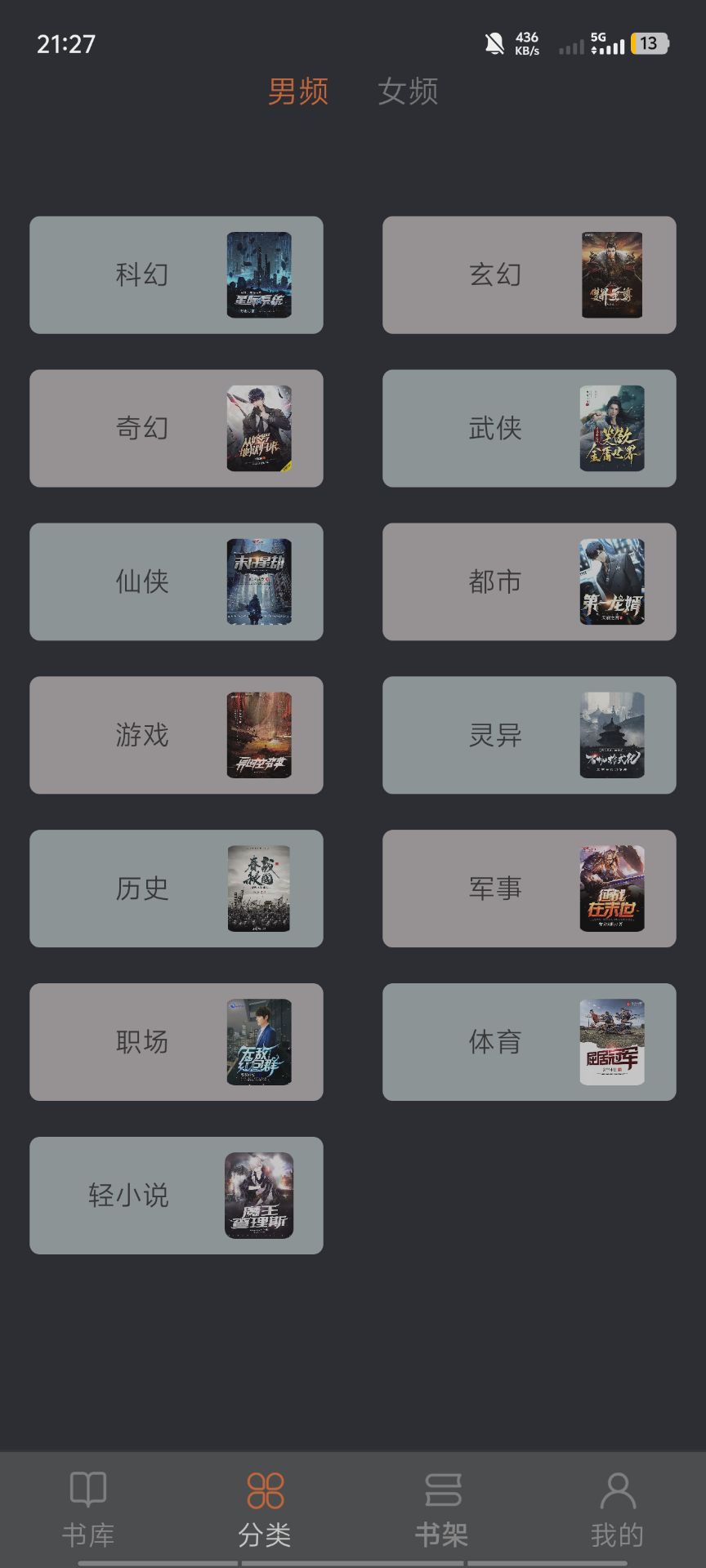Browse the 体育 category
Viewport: 706px width, 1568px height.
point(529,1042)
